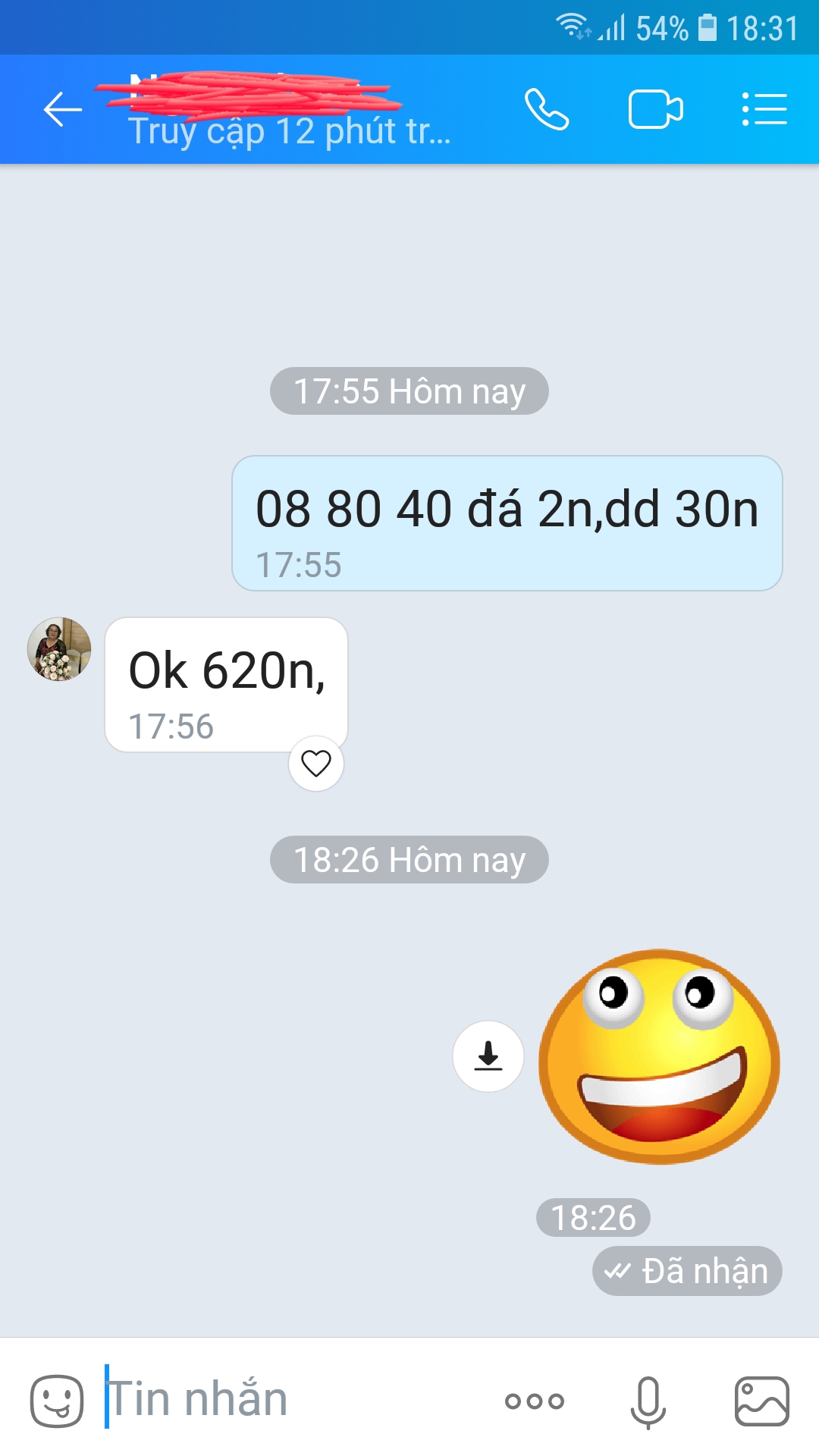Open the contact's profile picture
The height and width of the screenshot is (1456, 819).
[x=59, y=649]
